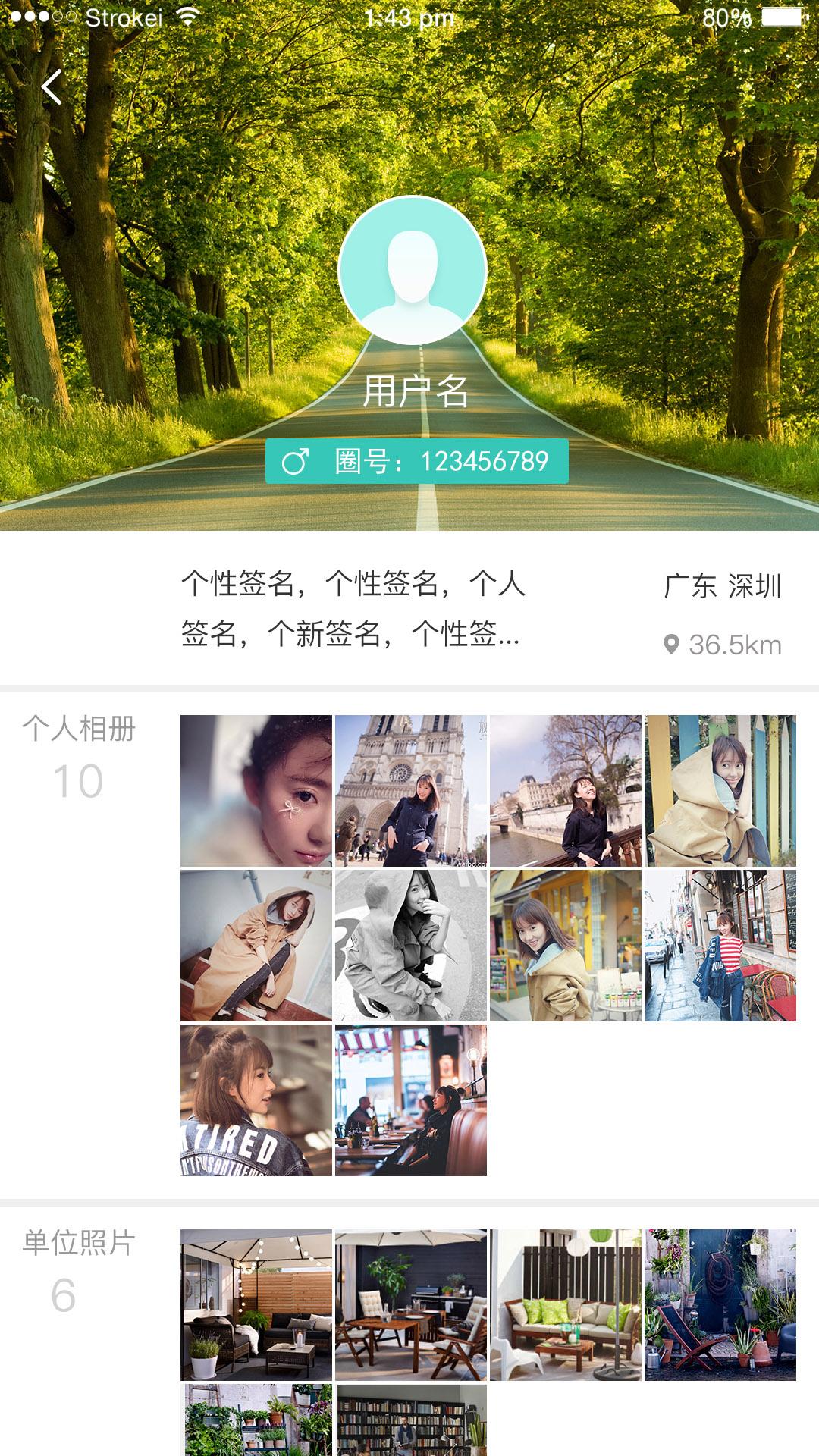This screenshot has height=1456, width=819.
Task: View the red striped shirt street photo
Action: (x=720, y=945)
